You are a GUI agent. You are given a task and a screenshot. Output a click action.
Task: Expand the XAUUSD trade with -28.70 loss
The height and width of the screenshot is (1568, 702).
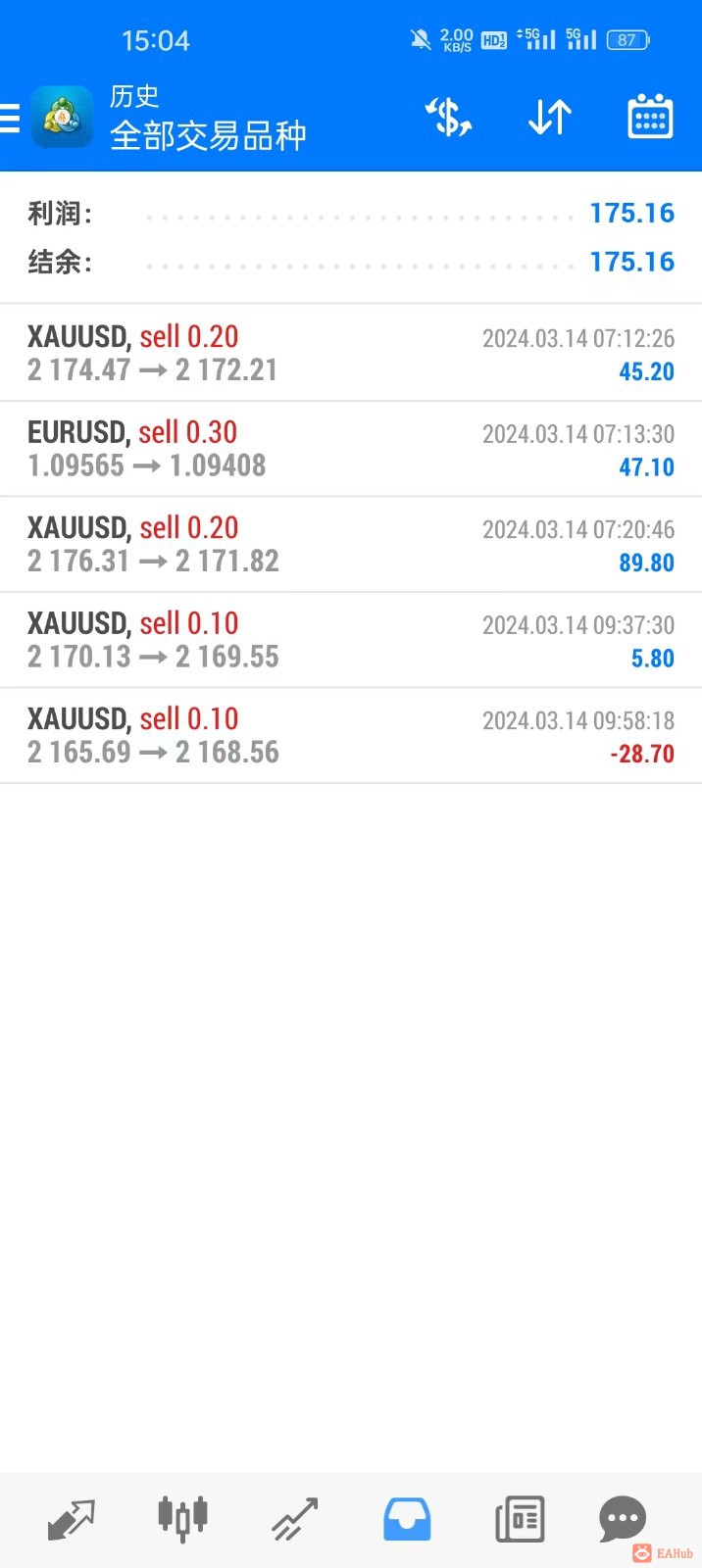tap(350, 736)
